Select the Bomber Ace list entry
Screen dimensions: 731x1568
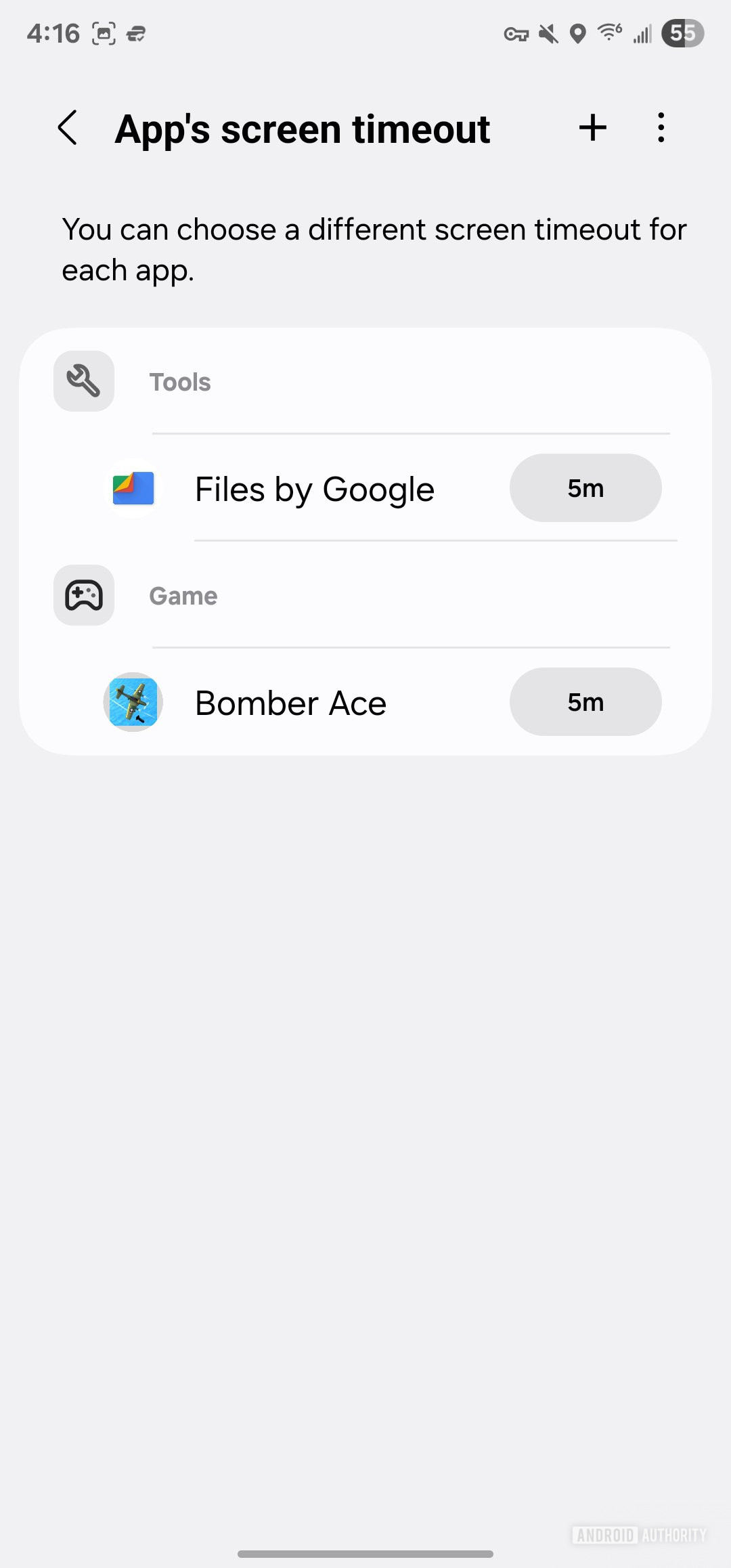coord(290,702)
